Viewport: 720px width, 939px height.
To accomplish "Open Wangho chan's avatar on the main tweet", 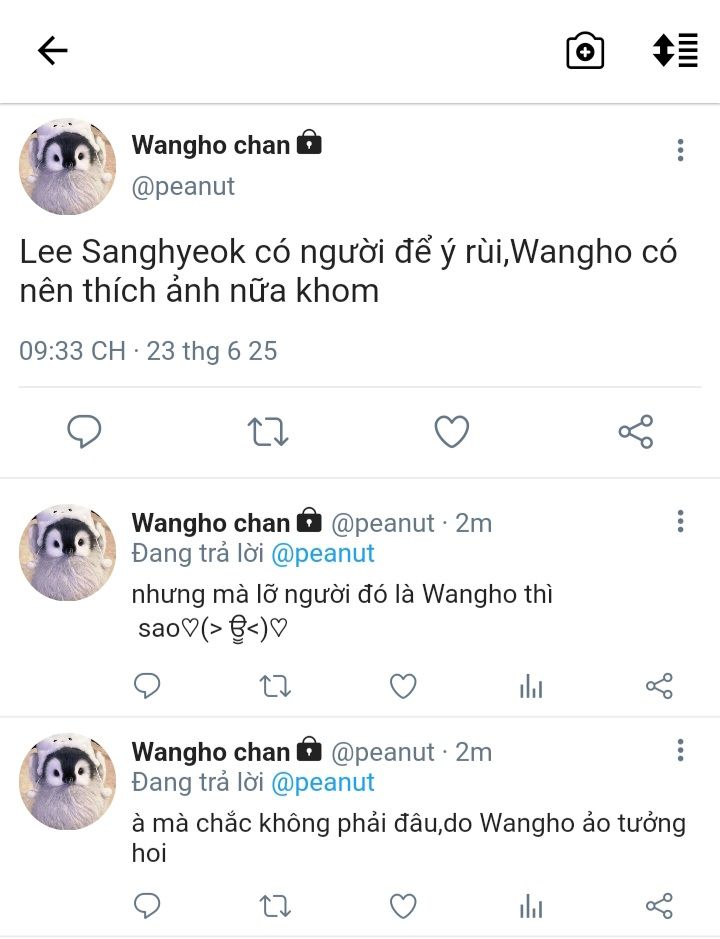I will (68, 167).
